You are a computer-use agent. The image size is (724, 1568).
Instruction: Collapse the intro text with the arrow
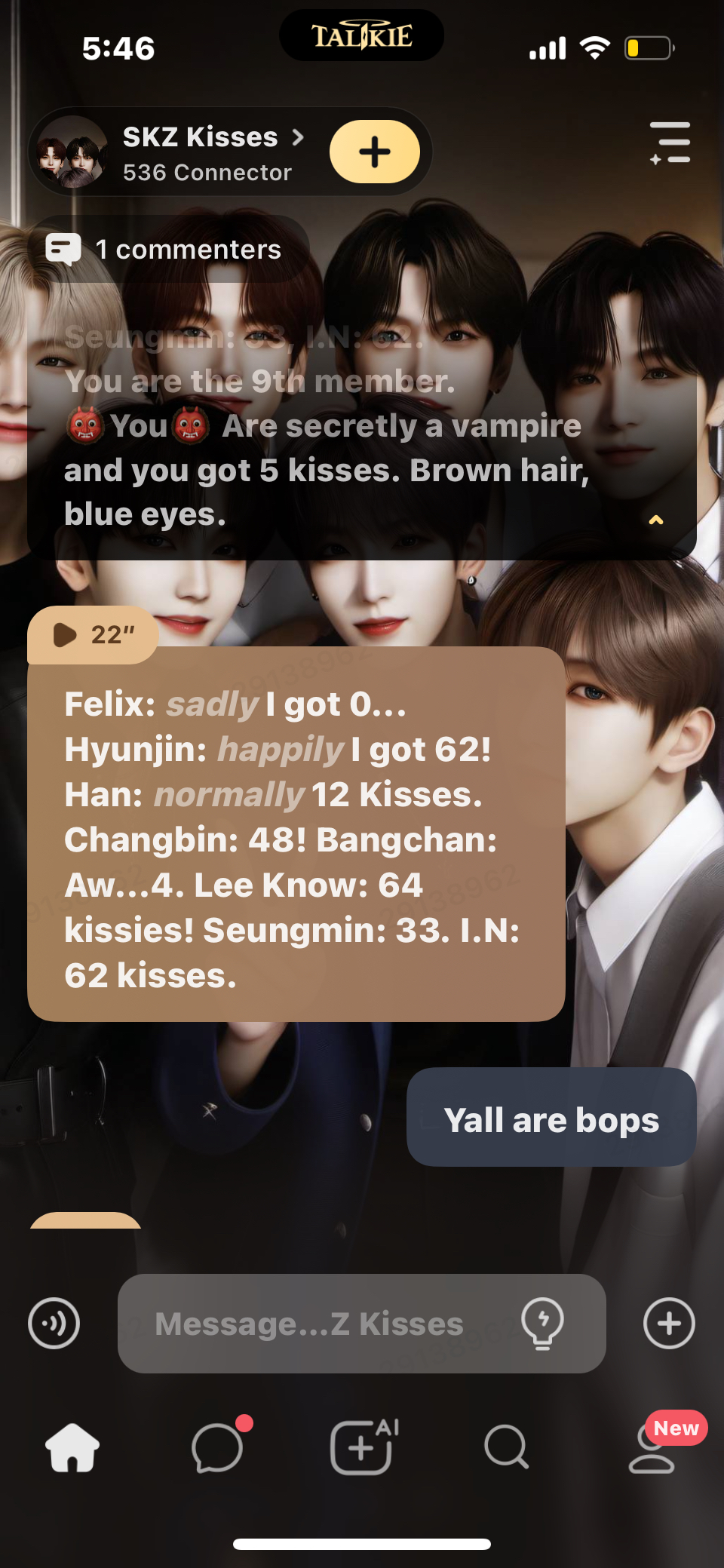[x=656, y=520]
